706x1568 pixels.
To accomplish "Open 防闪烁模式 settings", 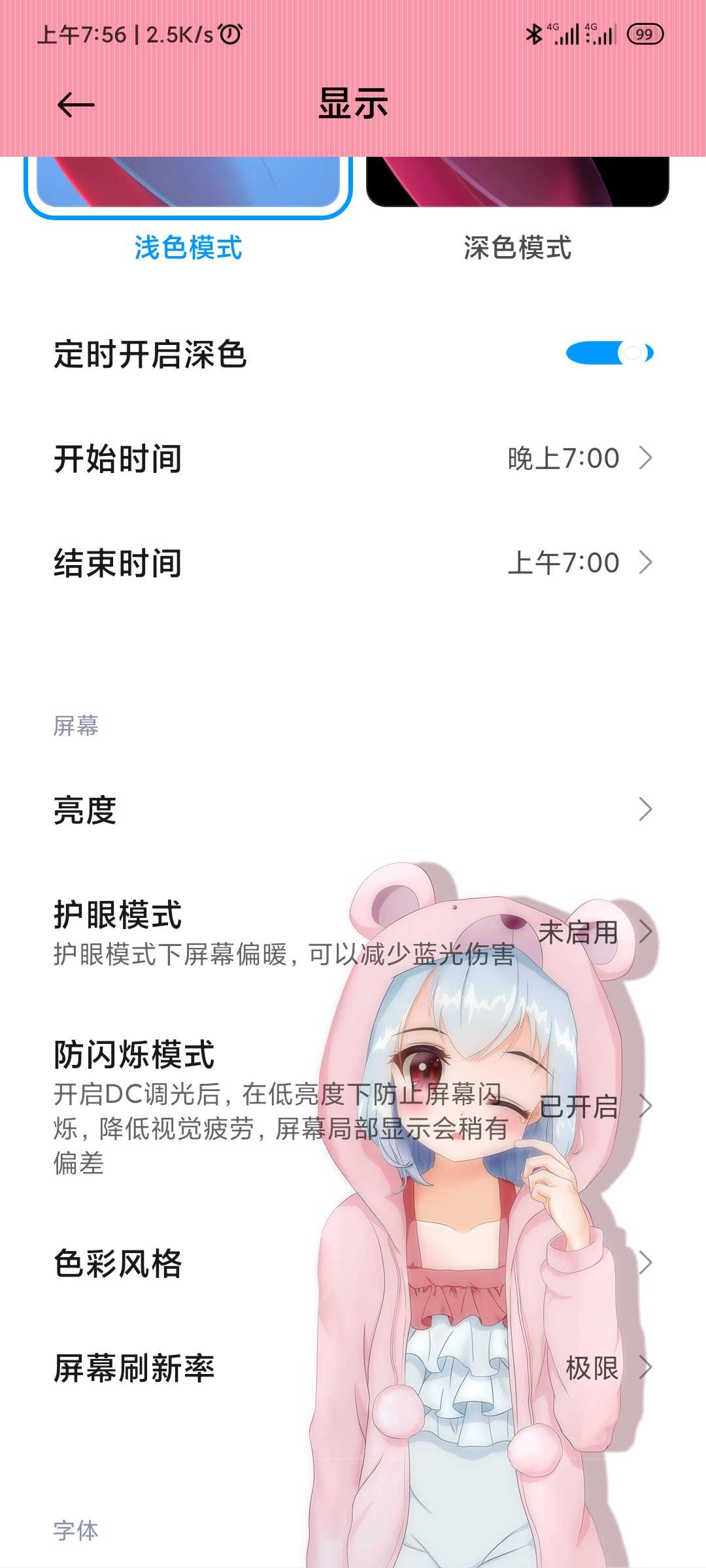I will (353, 1106).
